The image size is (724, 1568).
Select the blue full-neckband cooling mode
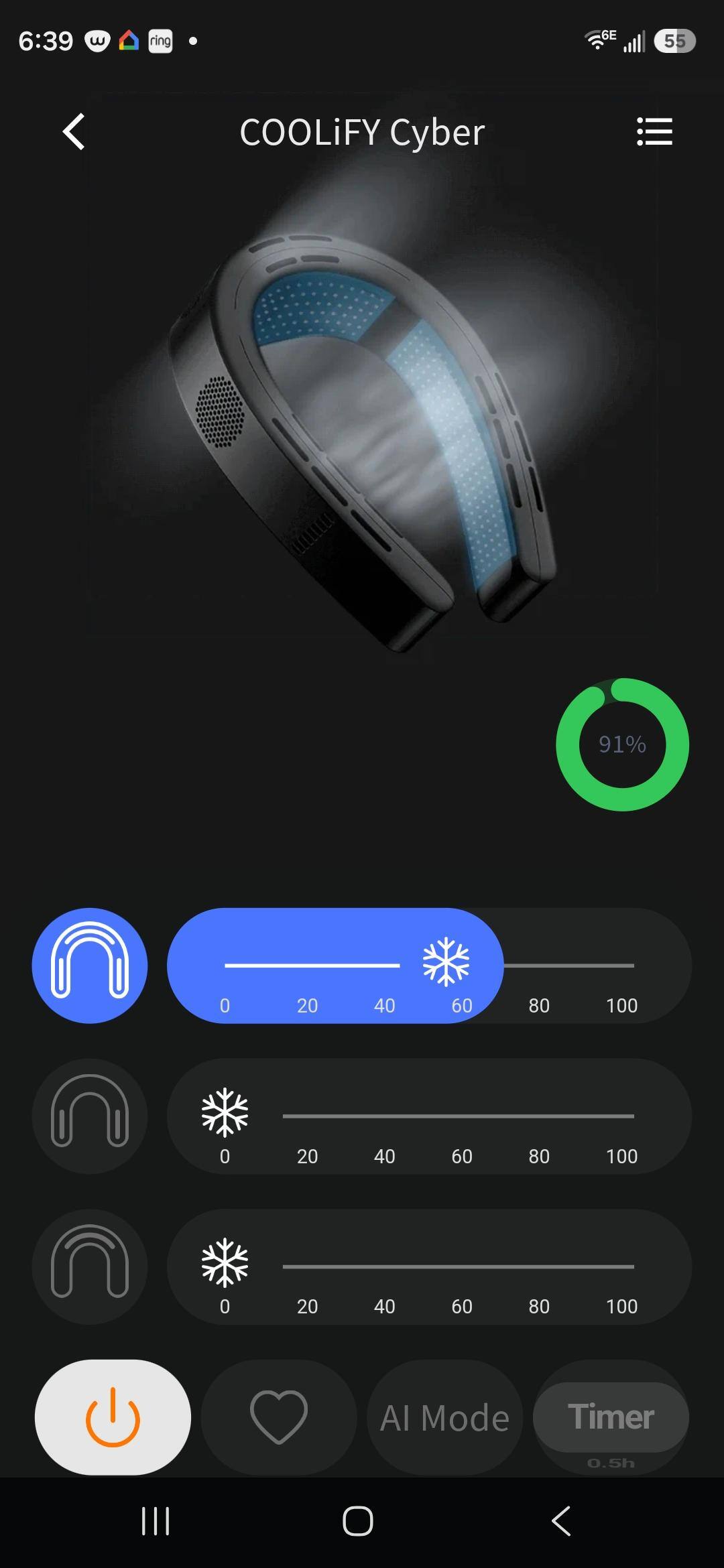point(90,966)
